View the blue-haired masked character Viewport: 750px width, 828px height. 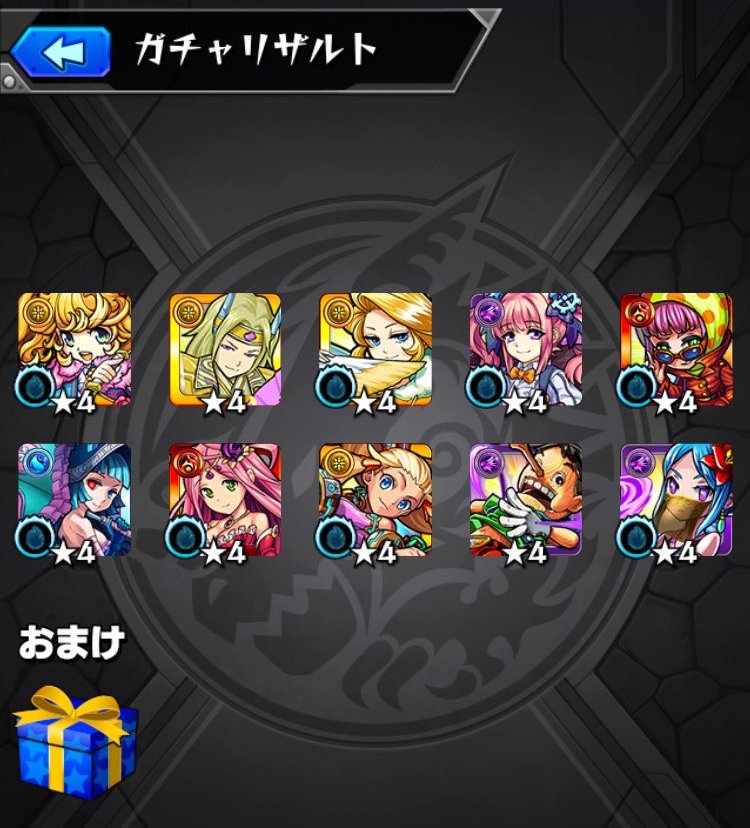[x=675, y=500]
